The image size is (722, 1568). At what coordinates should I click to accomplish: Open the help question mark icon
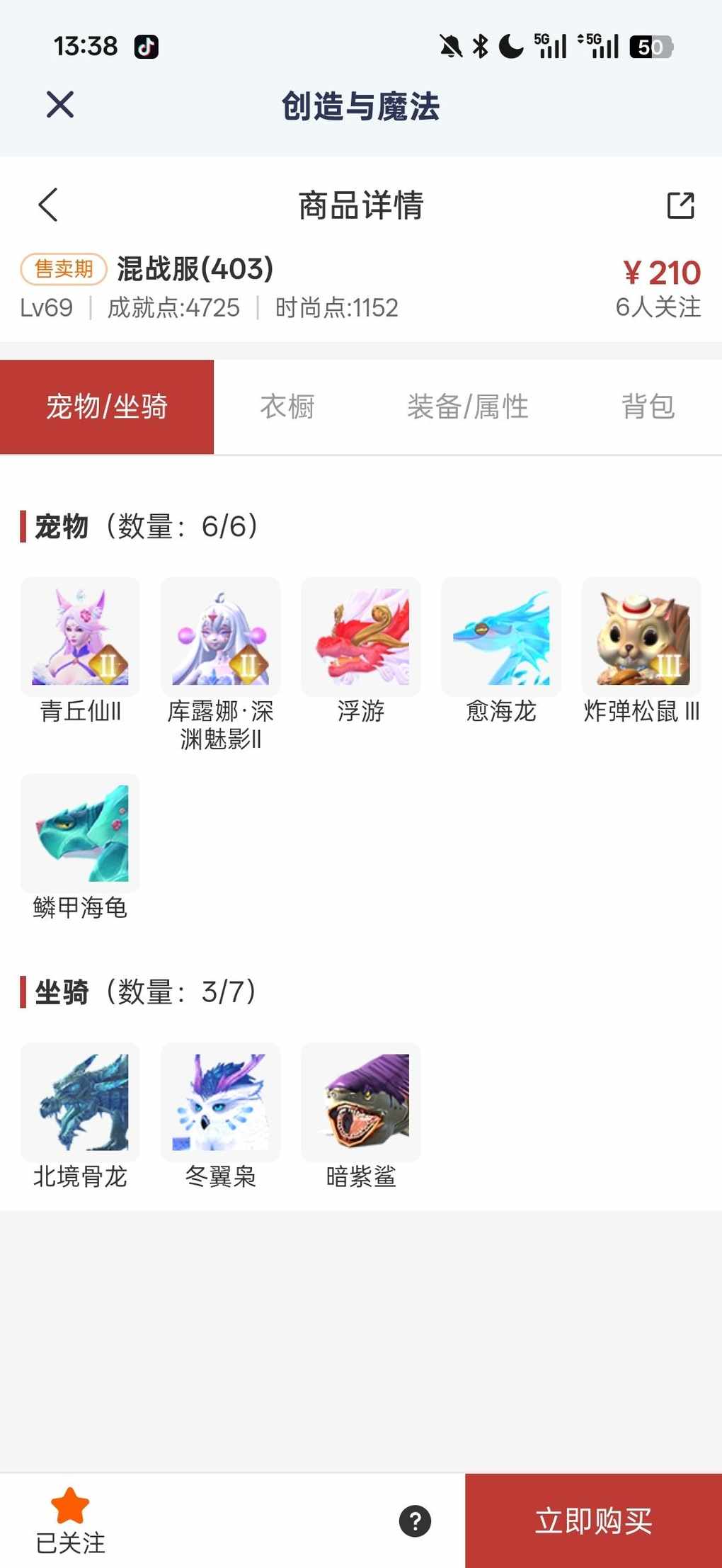[415, 1521]
